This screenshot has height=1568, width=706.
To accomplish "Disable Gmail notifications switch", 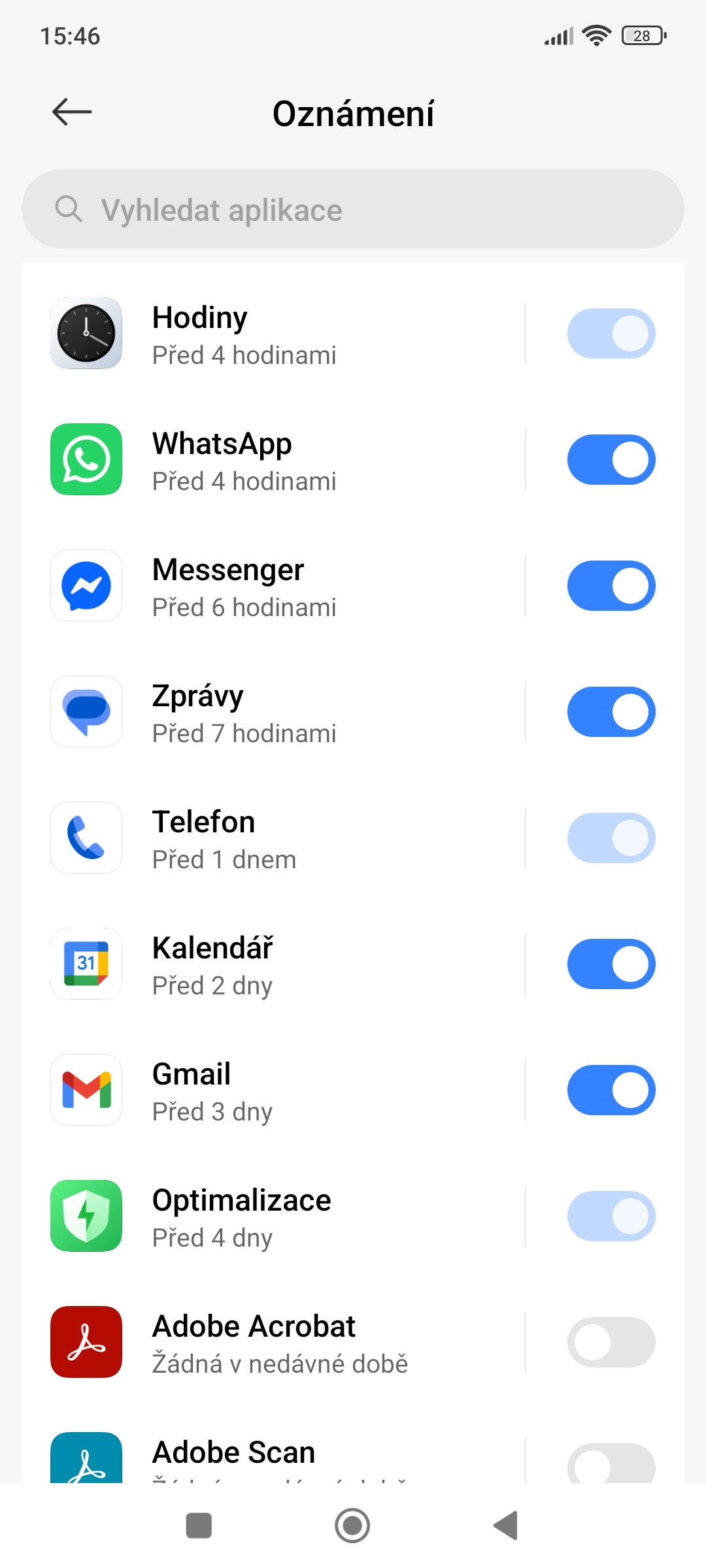I will tap(611, 1090).
